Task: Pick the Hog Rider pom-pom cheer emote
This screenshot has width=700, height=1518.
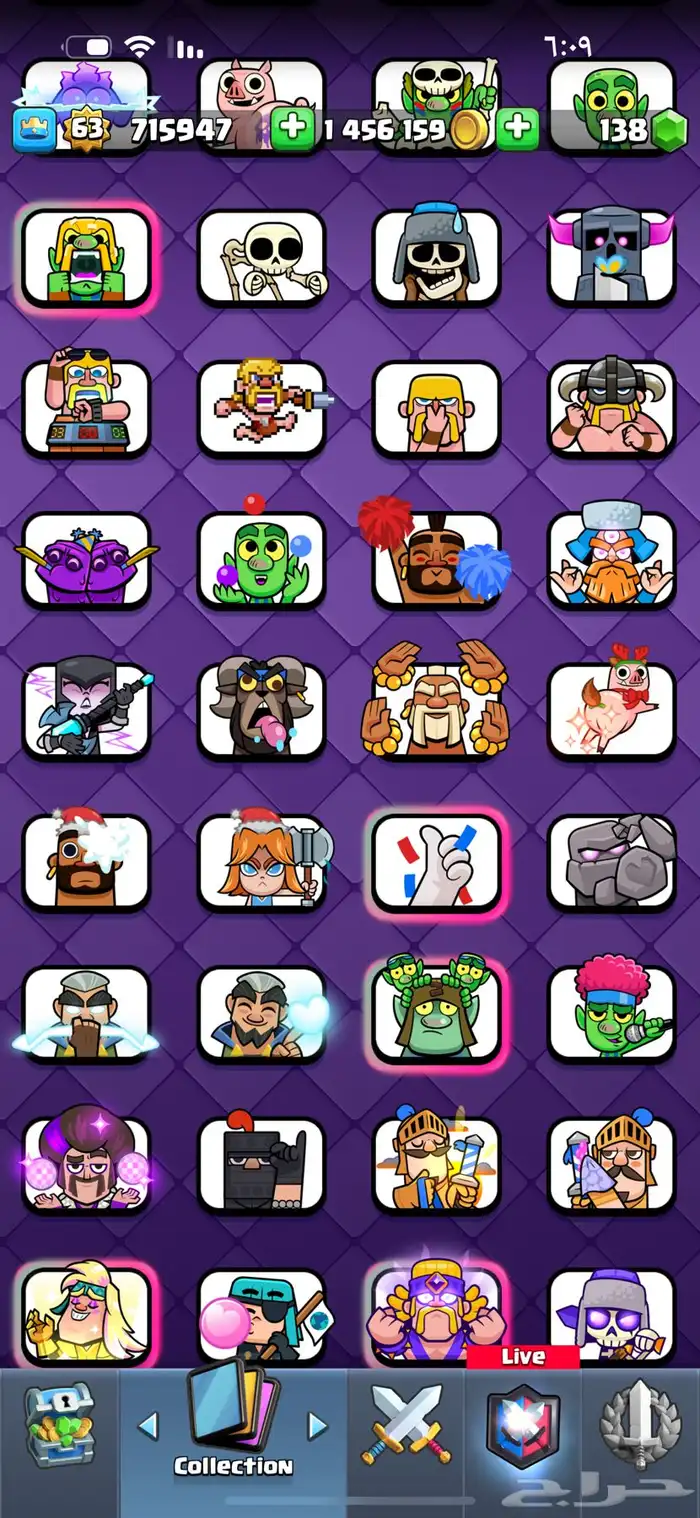Action: [x=436, y=560]
